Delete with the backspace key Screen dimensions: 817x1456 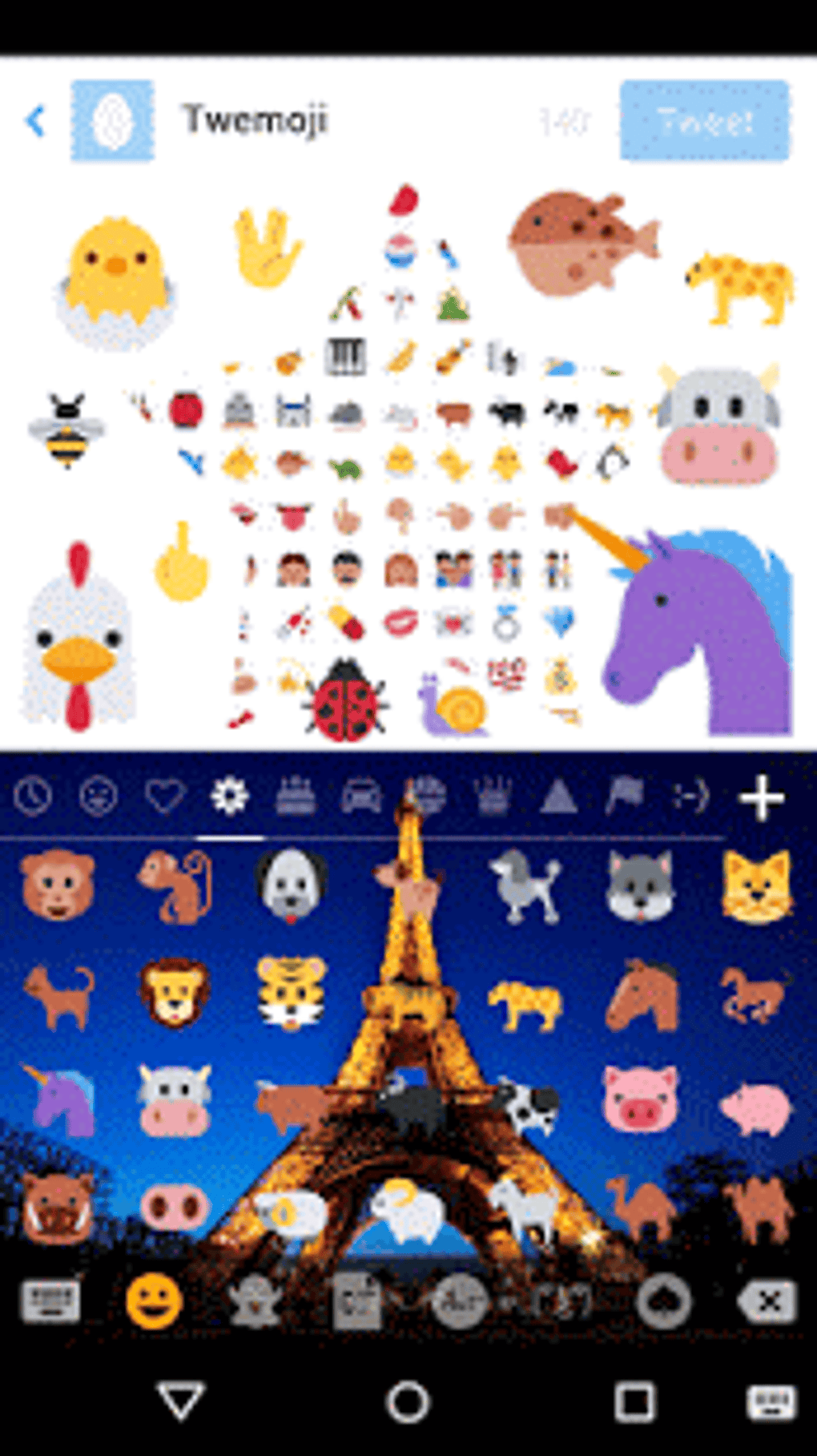[x=767, y=1301]
